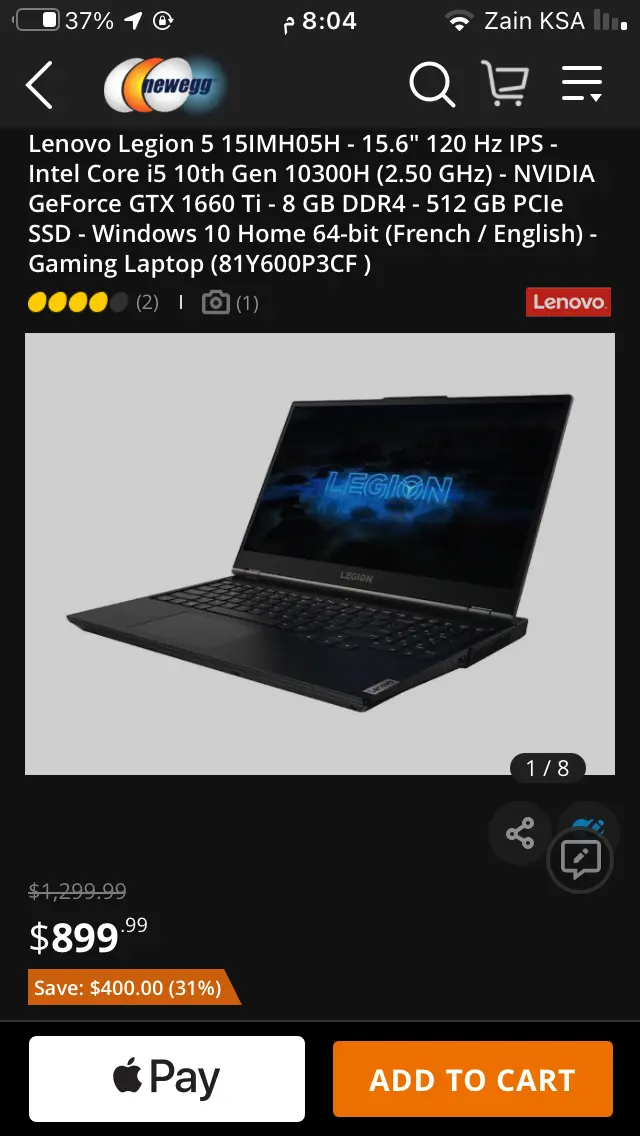Add the laptop to cart
The width and height of the screenshot is (640, 1136).
pyautogui.click(x=472, y=1079)
